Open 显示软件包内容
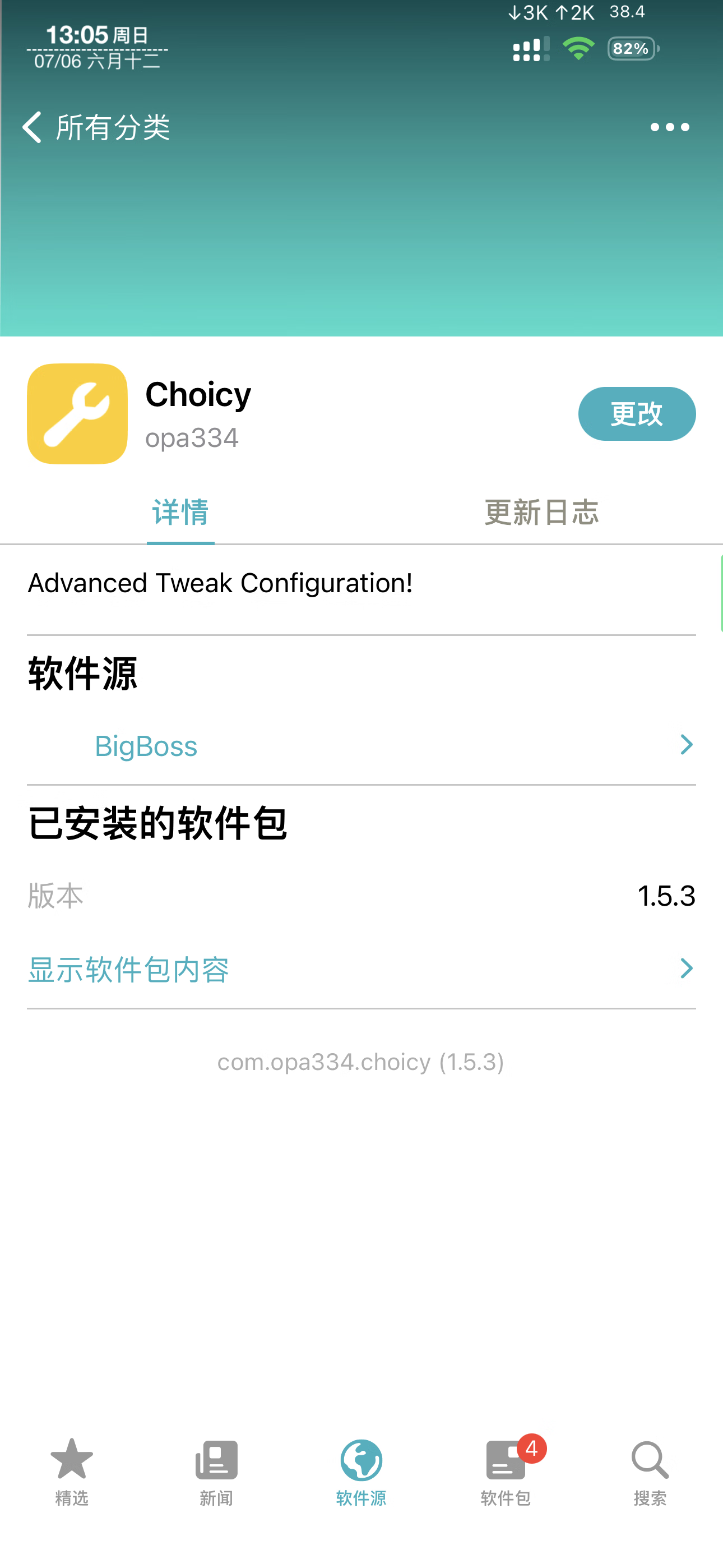 pyautogui.click(x=361, y=969)
